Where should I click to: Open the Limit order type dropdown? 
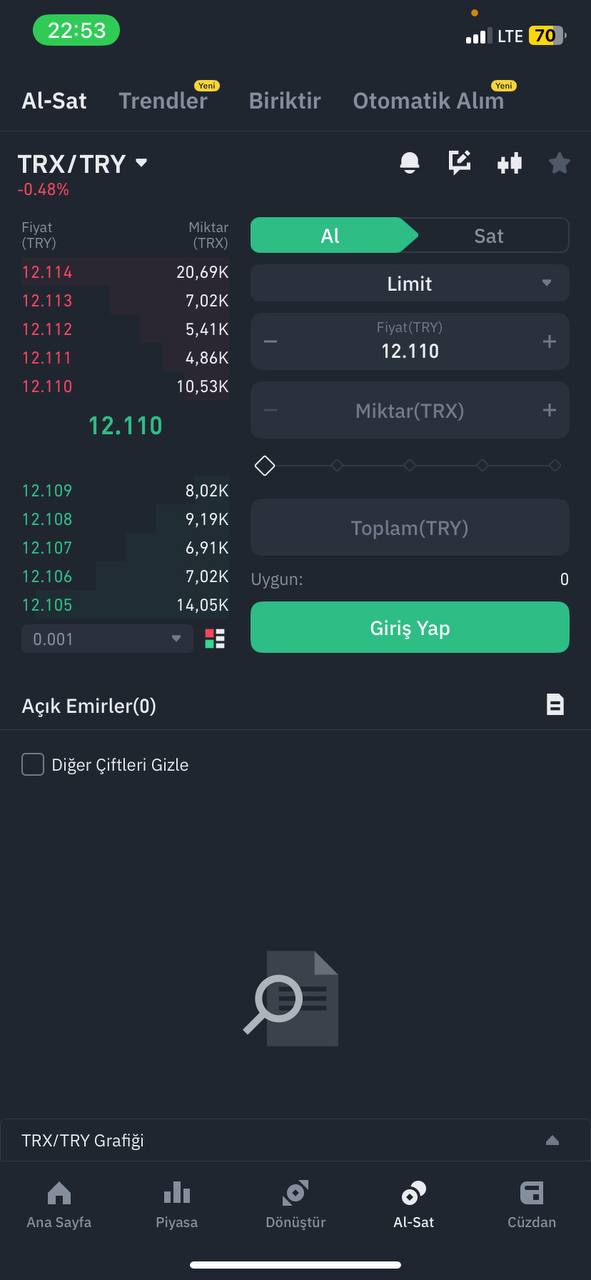pyautogui.click(x=410, y=283)
